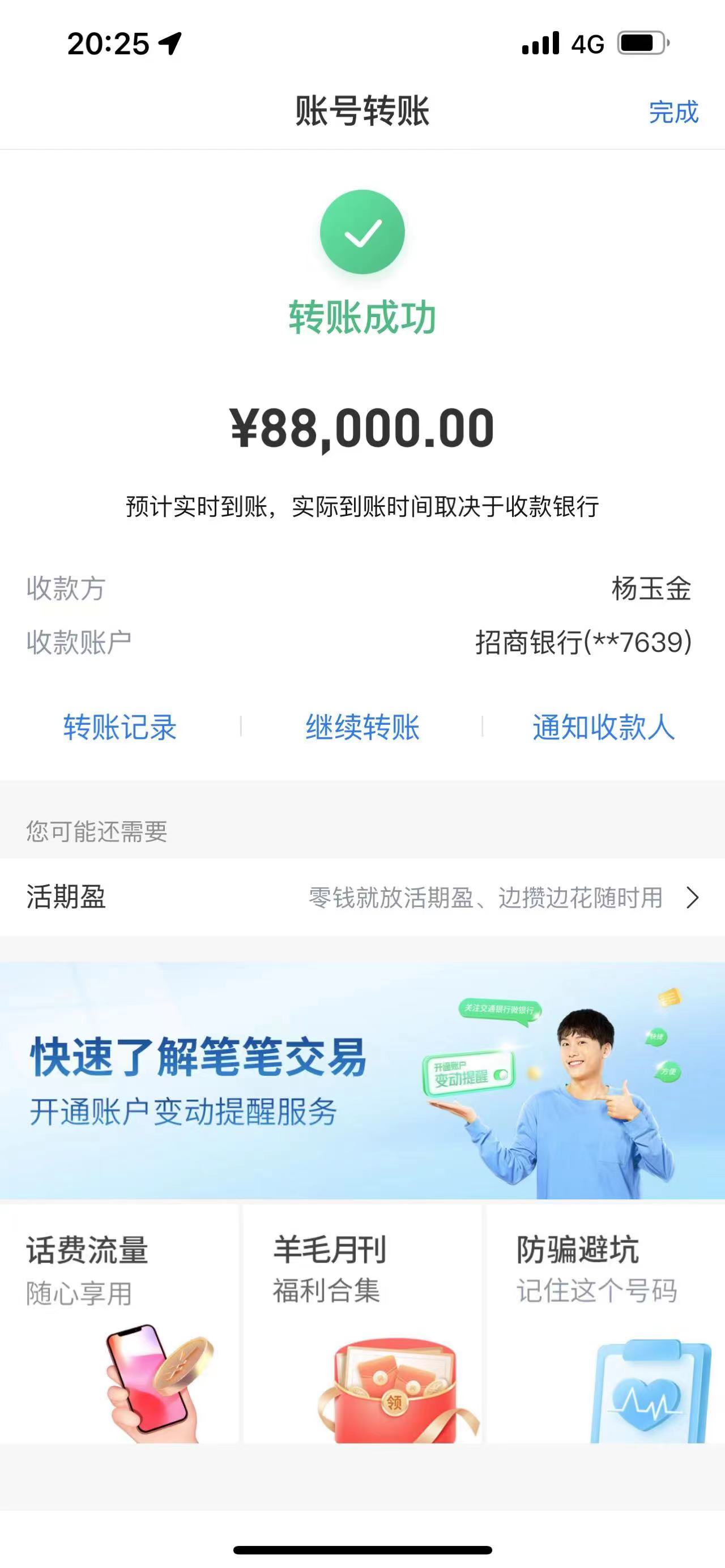Open the 活期盈 row
The width and height of the screenshot is (725, 1568).
pyautogui.click(x=362, y=897)
